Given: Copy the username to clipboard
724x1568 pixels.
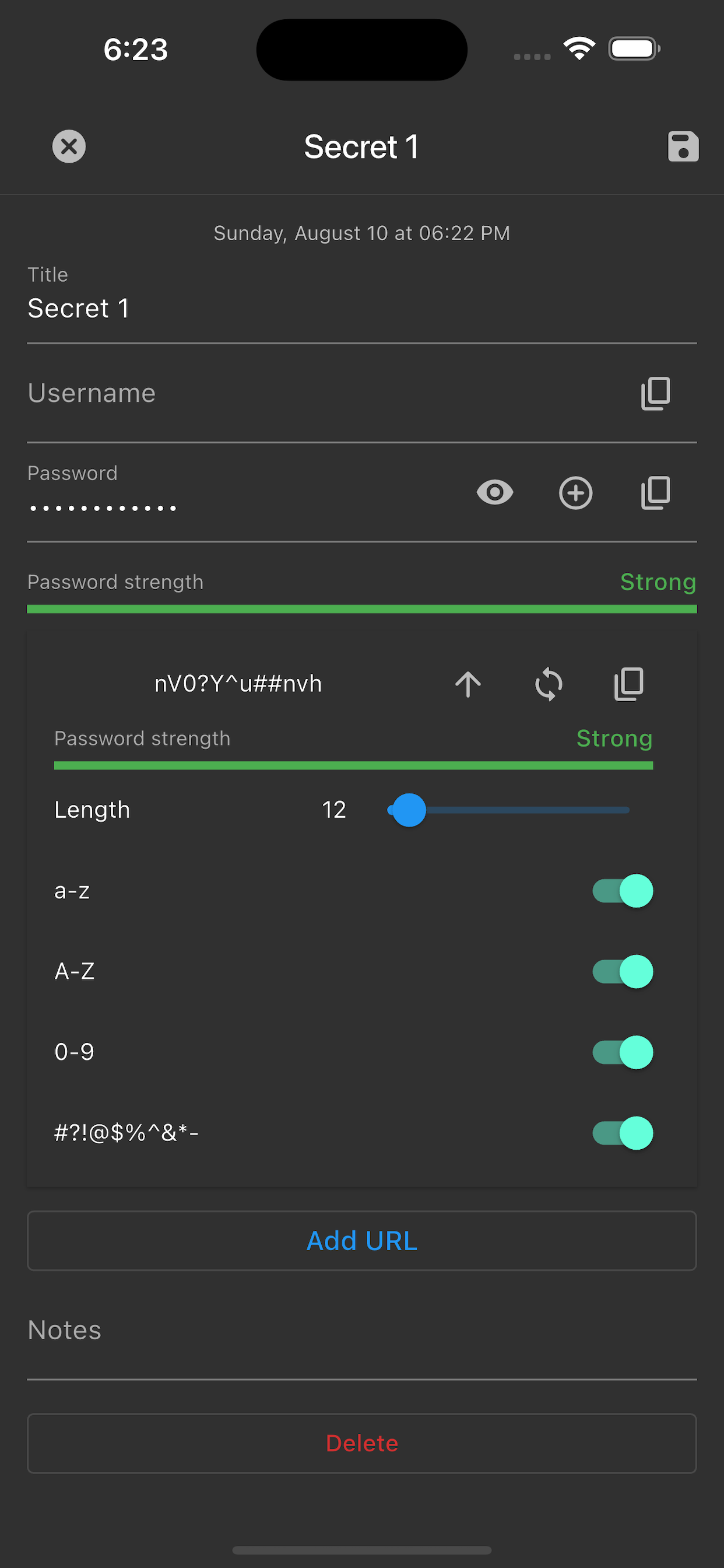Looking at the screenshot, I should tap(655, 394).
